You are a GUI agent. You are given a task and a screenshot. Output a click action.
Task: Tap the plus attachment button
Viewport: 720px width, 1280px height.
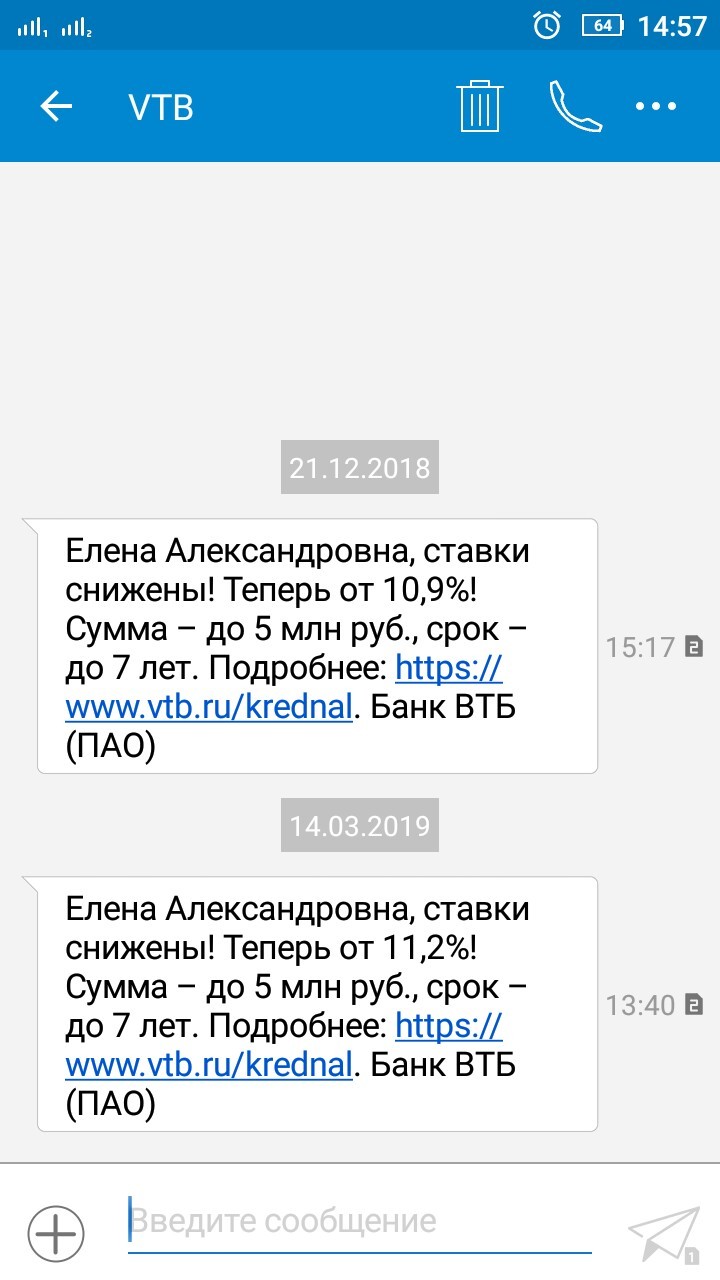click(56, 1236)
